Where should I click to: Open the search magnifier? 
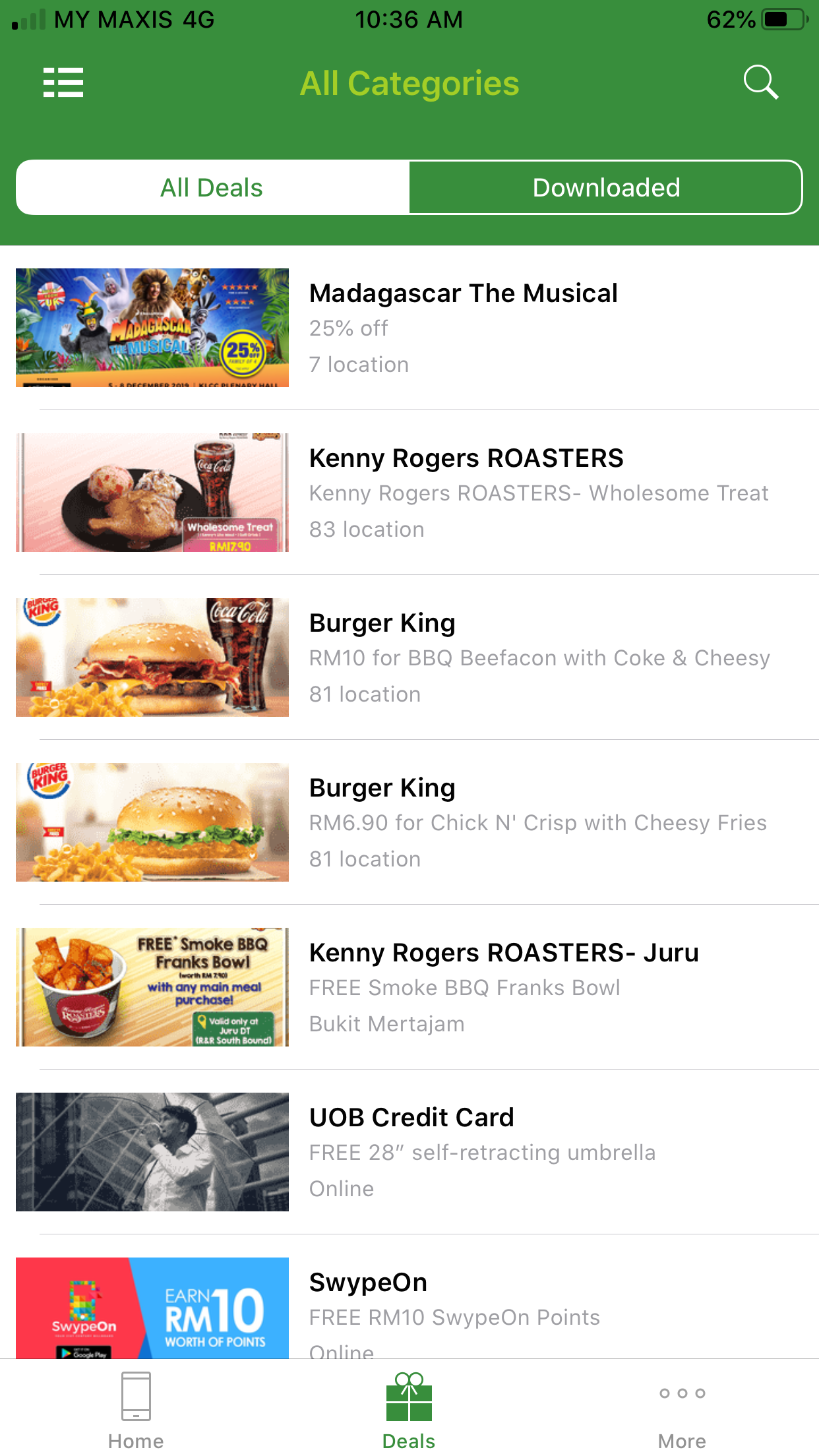coord(760,82)
